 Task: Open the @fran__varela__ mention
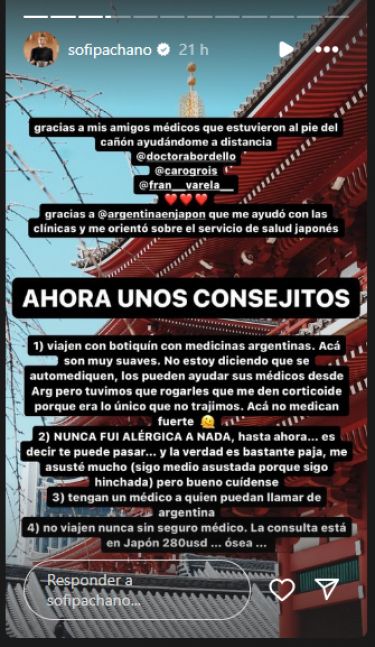186,185
